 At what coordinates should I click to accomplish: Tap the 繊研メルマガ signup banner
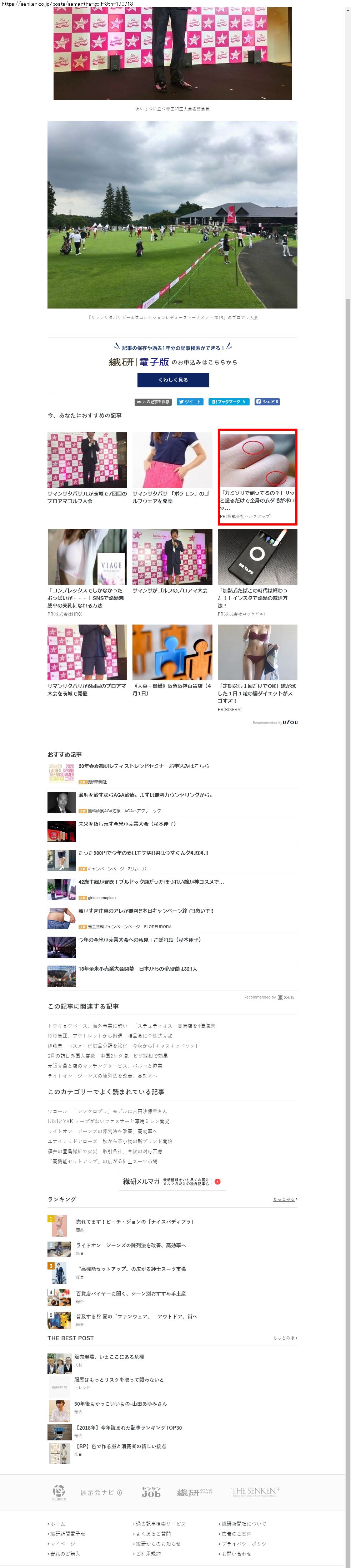pyautogui.click(x=172, y=1182)
